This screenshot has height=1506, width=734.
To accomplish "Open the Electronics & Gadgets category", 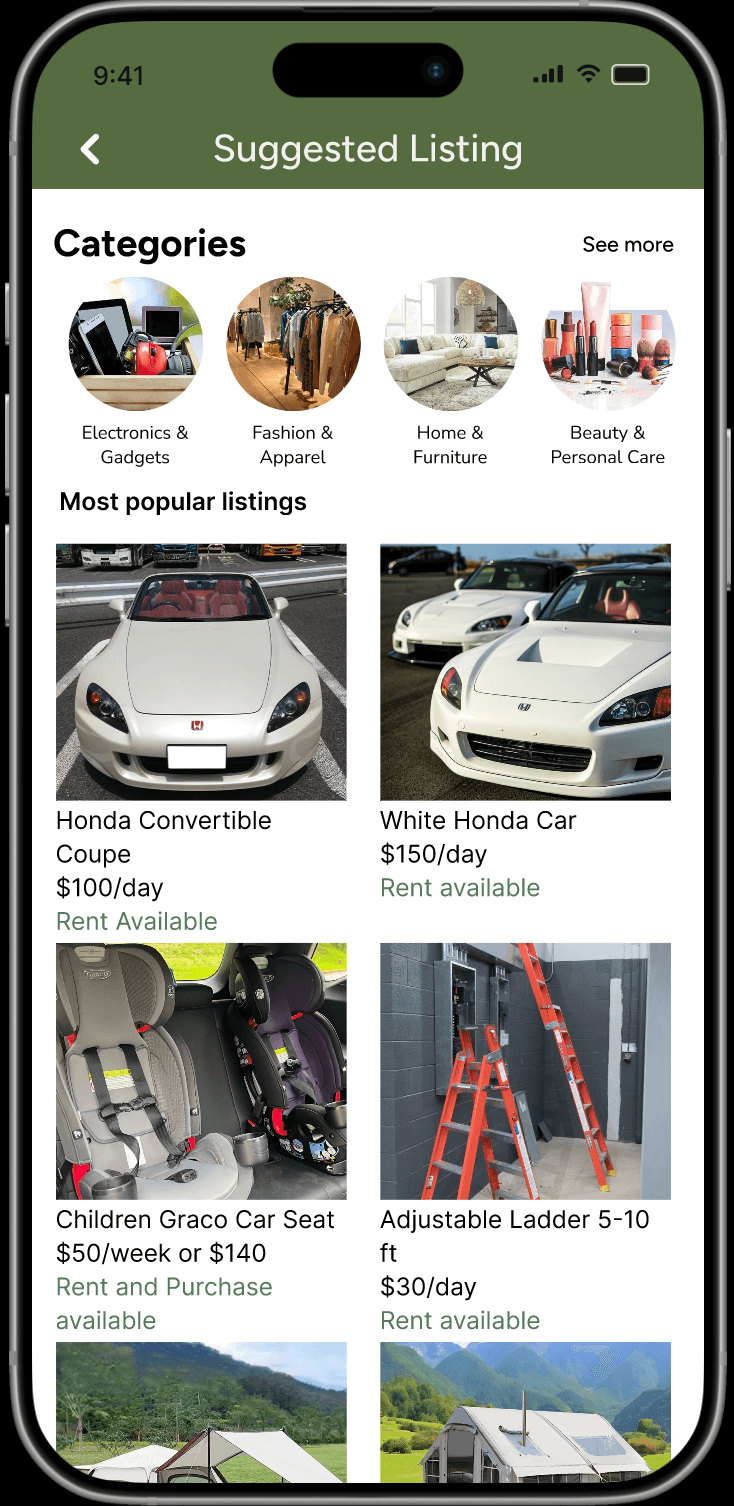I will click(135, 343).
